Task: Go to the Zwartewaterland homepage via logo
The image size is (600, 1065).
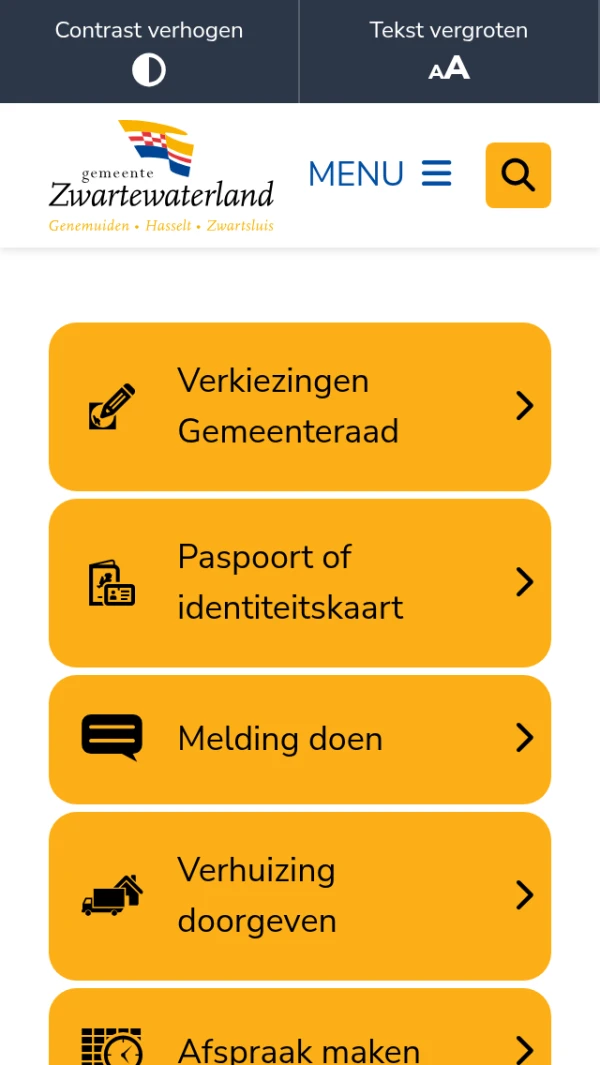Action: click(x=161, y=177)
